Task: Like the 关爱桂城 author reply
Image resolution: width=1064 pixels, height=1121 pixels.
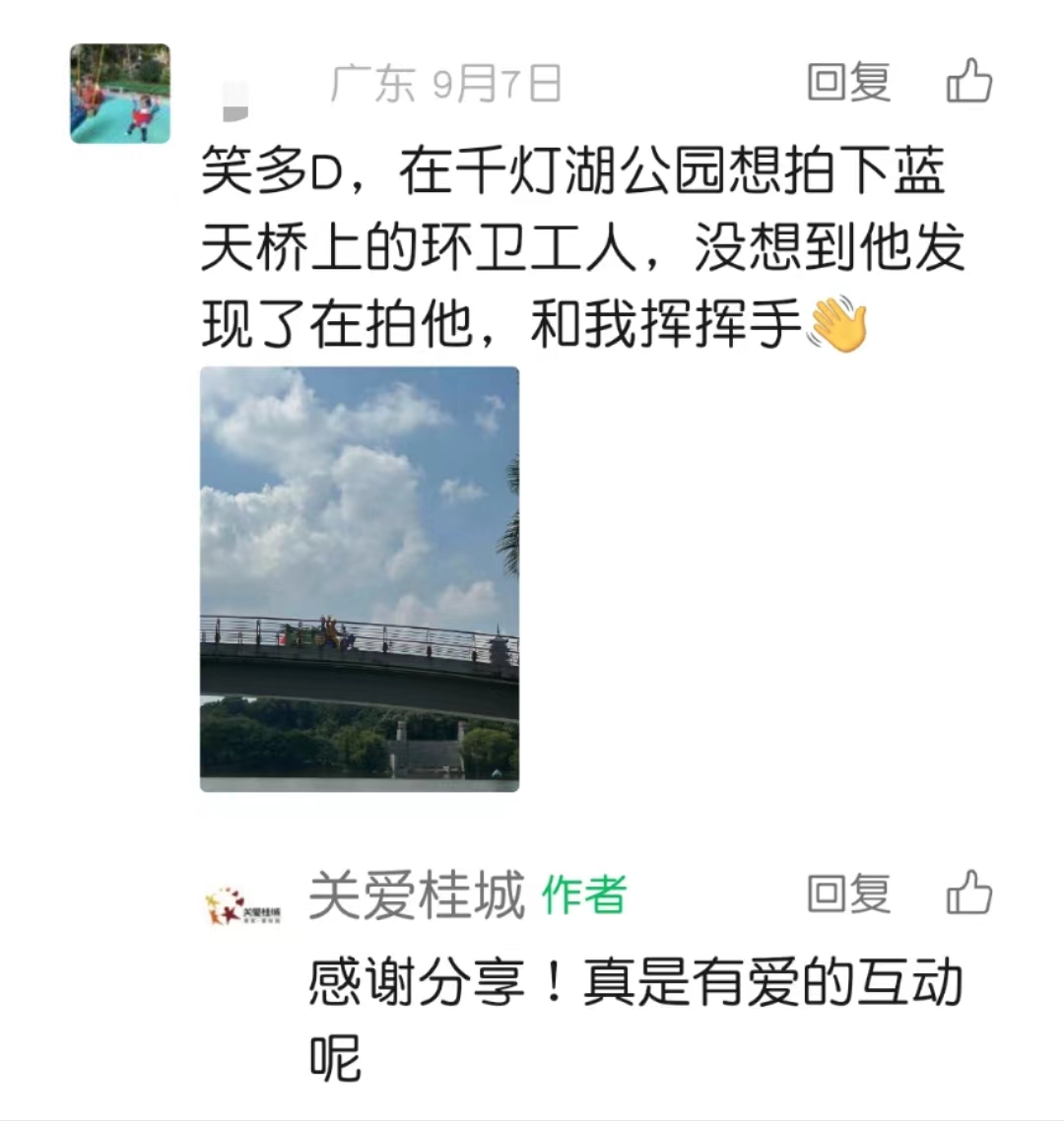Action: coord(969,893)
